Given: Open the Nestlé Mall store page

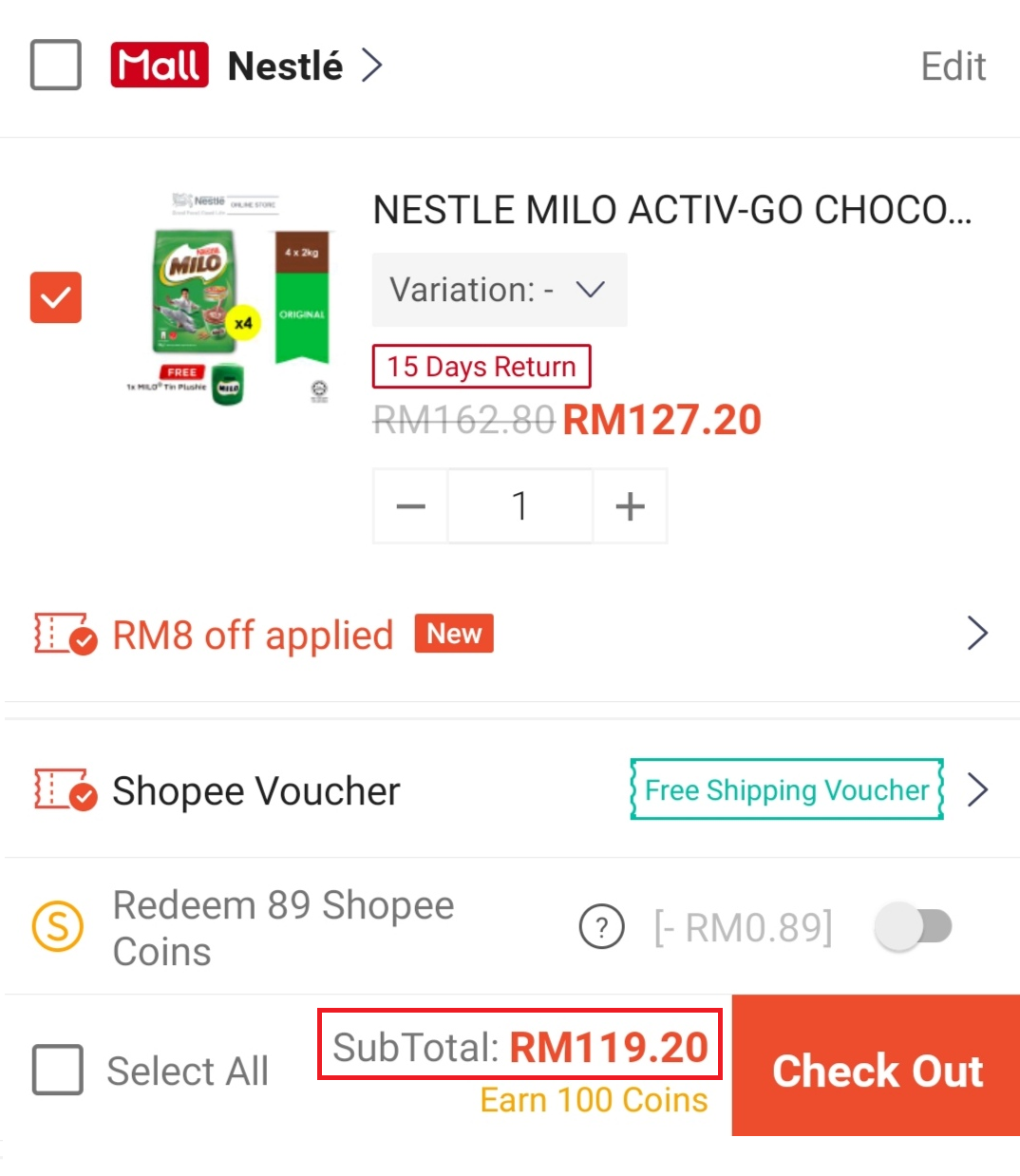Looking at the screenshot, I should tap(285, 66).
